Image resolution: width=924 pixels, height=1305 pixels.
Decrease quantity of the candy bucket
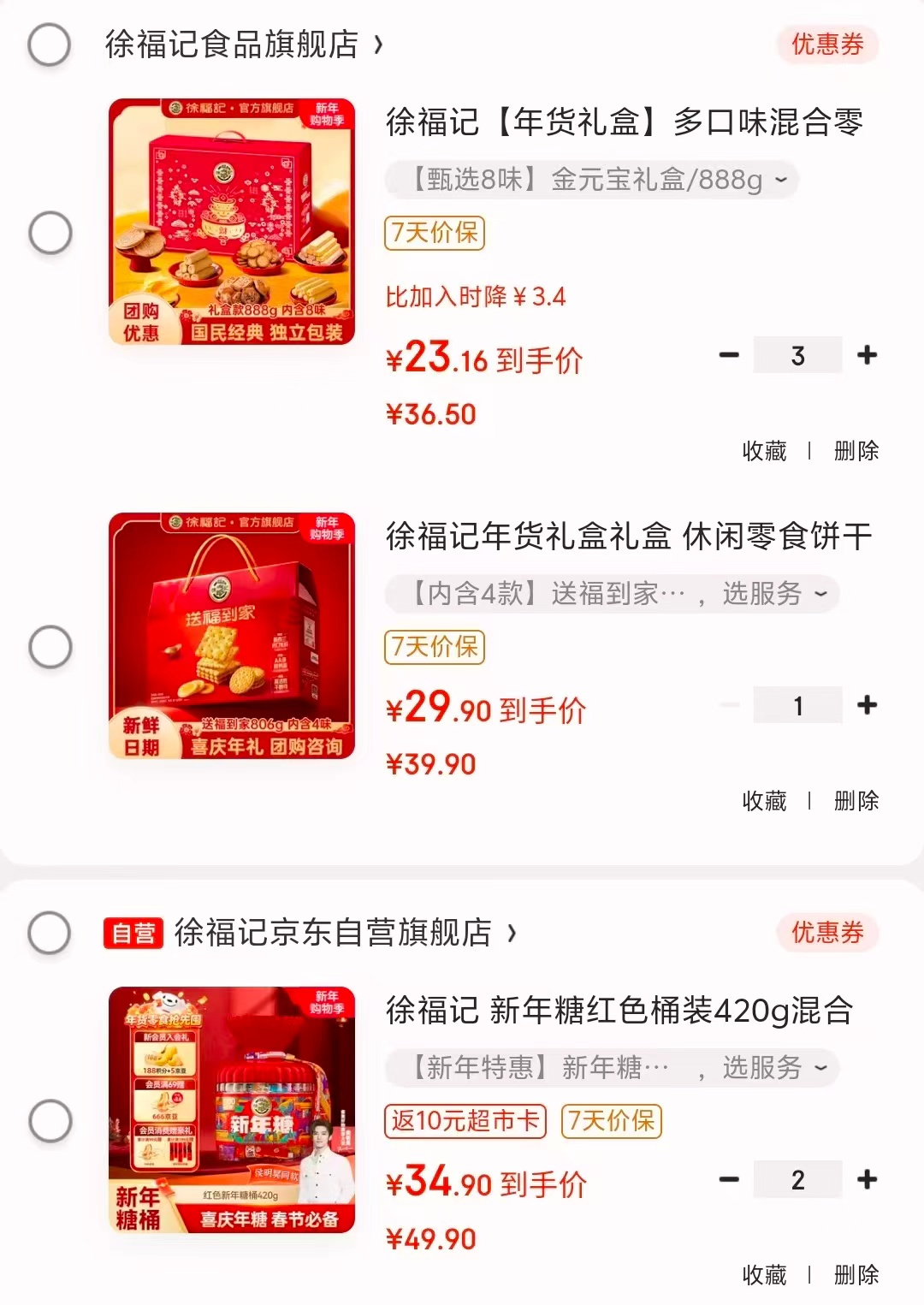tap(729, 1177)
